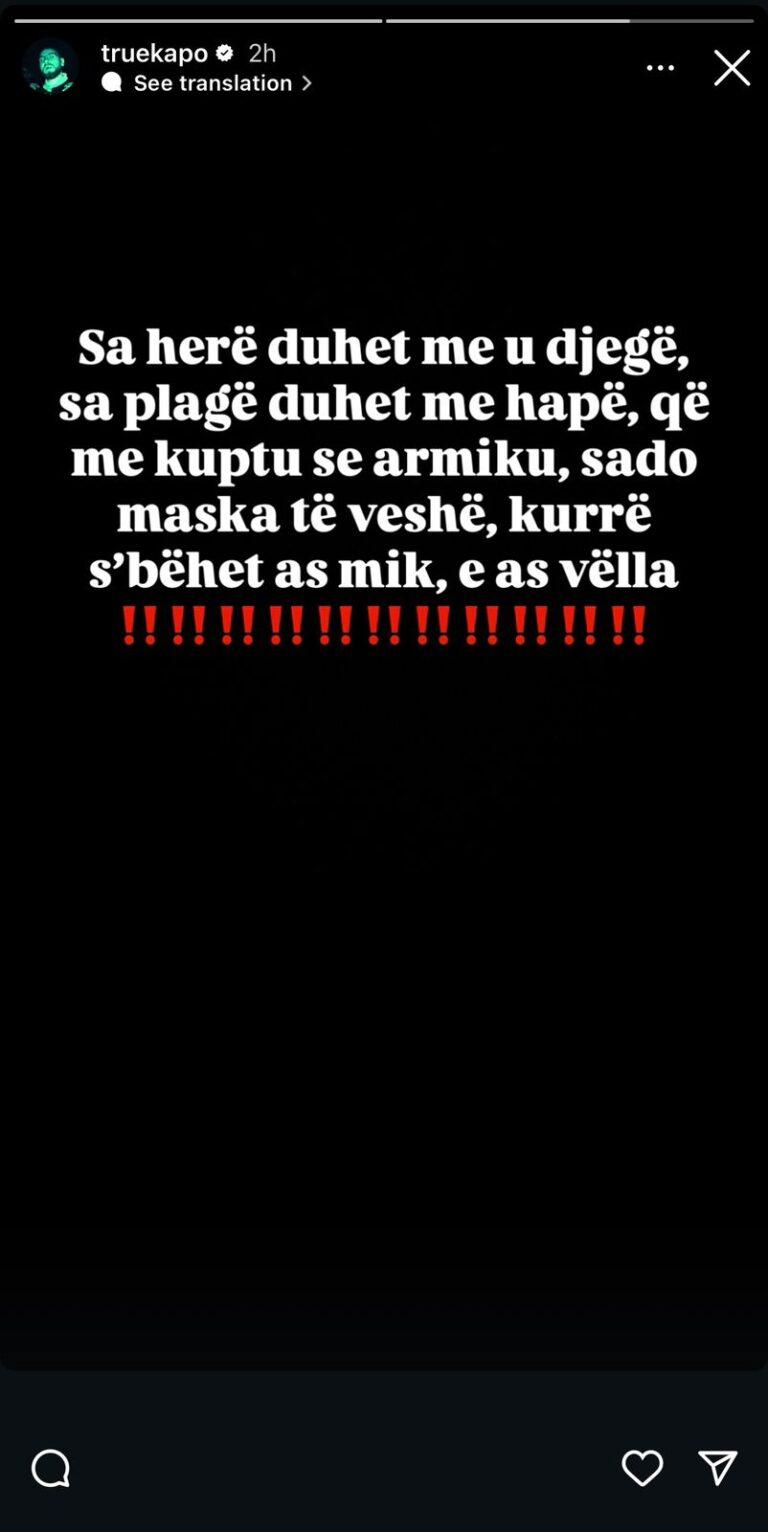Reply to story with message bubble
768x1532 pixels.
(50, 1468)
